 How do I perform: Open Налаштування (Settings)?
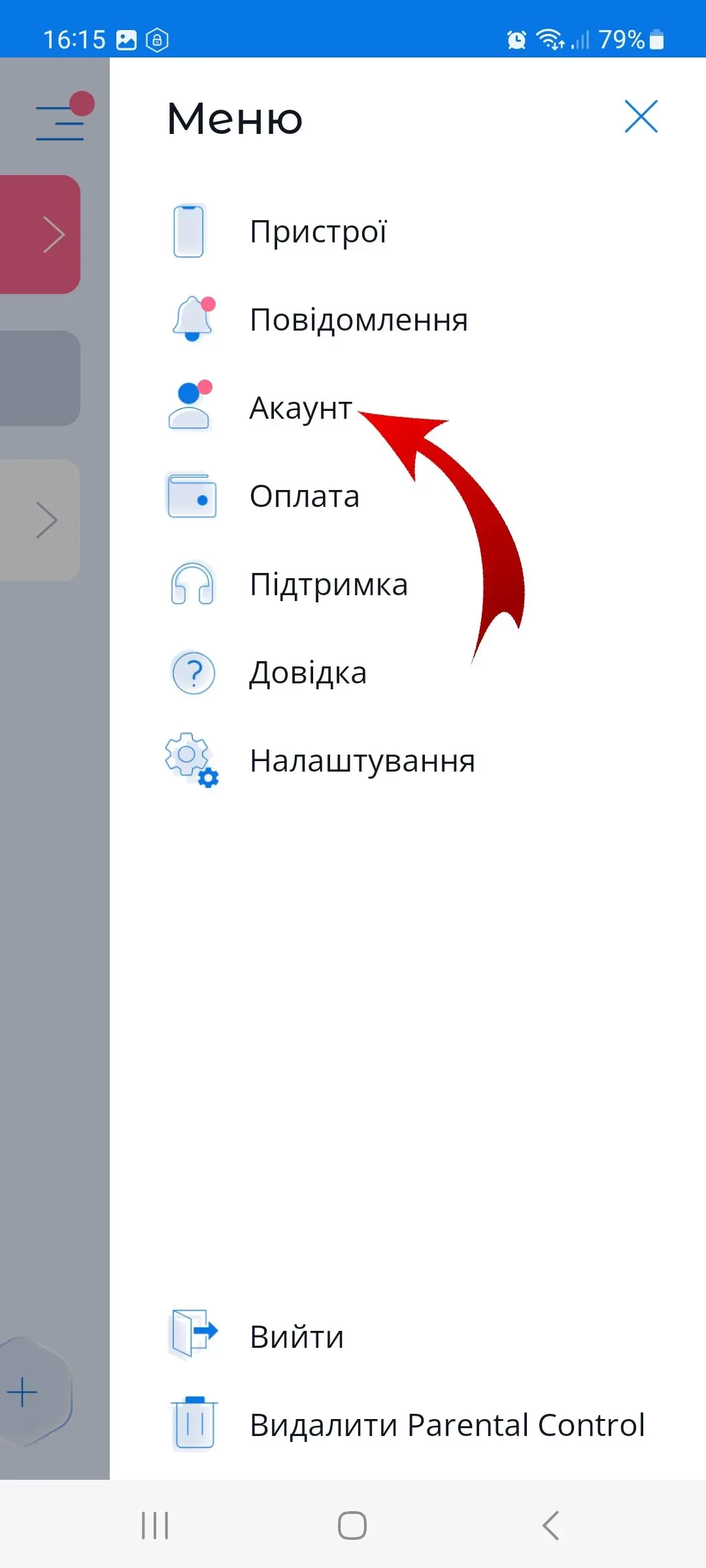362,760
